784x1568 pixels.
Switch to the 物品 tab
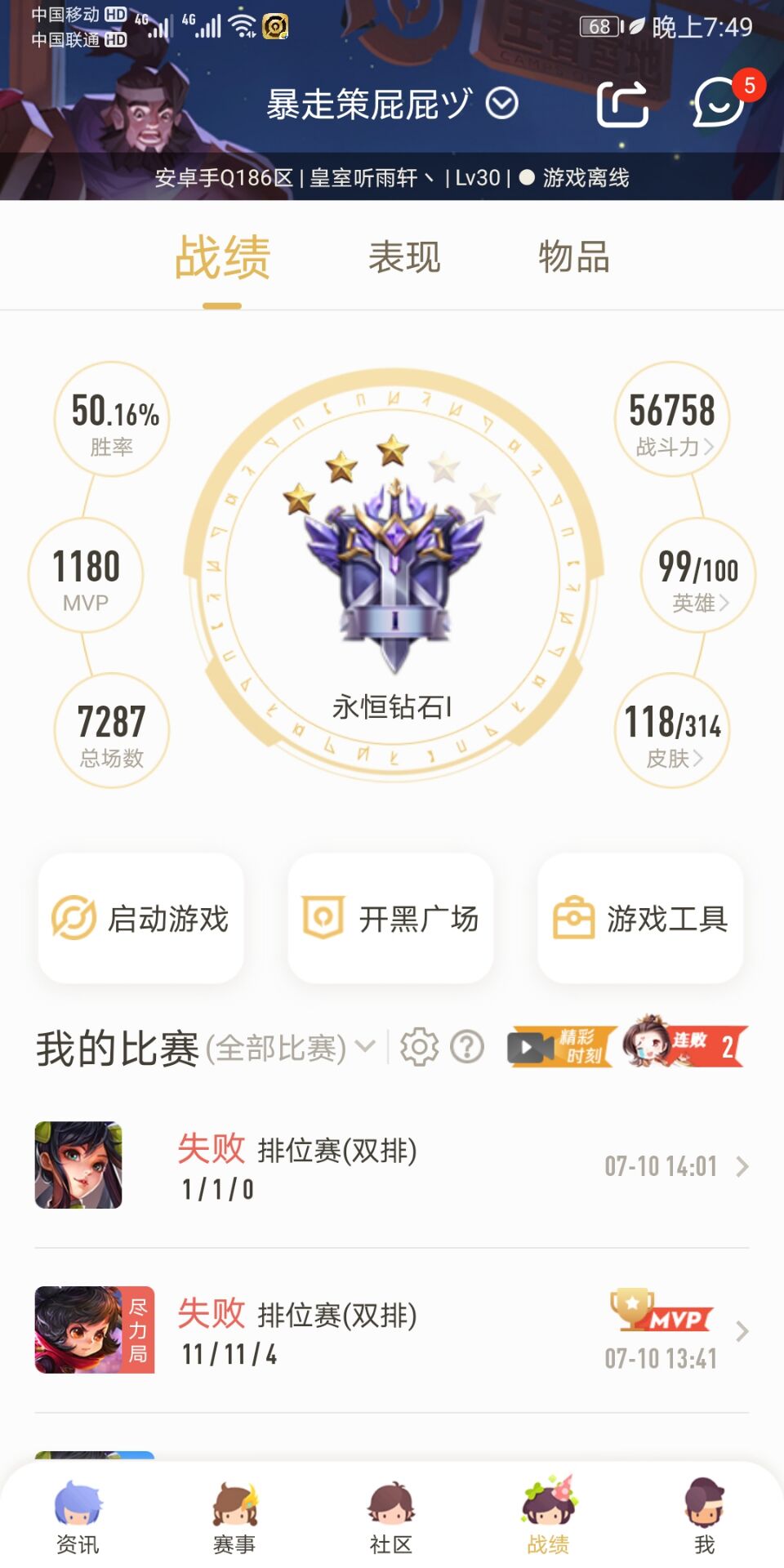tap(573, 257)
